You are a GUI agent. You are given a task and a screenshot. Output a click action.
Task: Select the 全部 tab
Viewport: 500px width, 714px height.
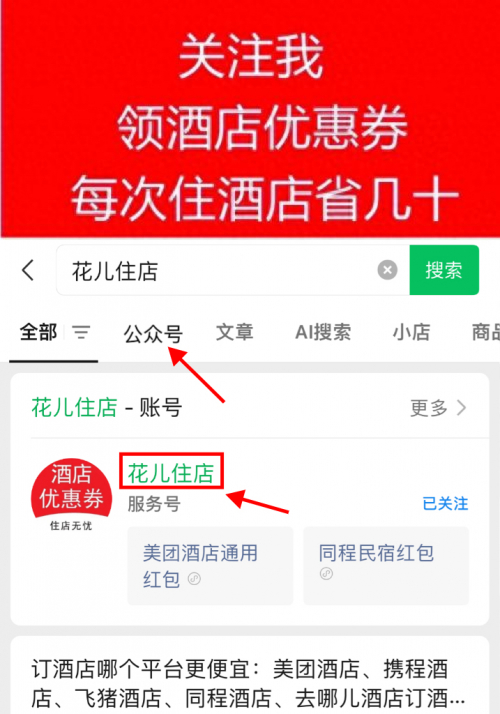point(38,332)
